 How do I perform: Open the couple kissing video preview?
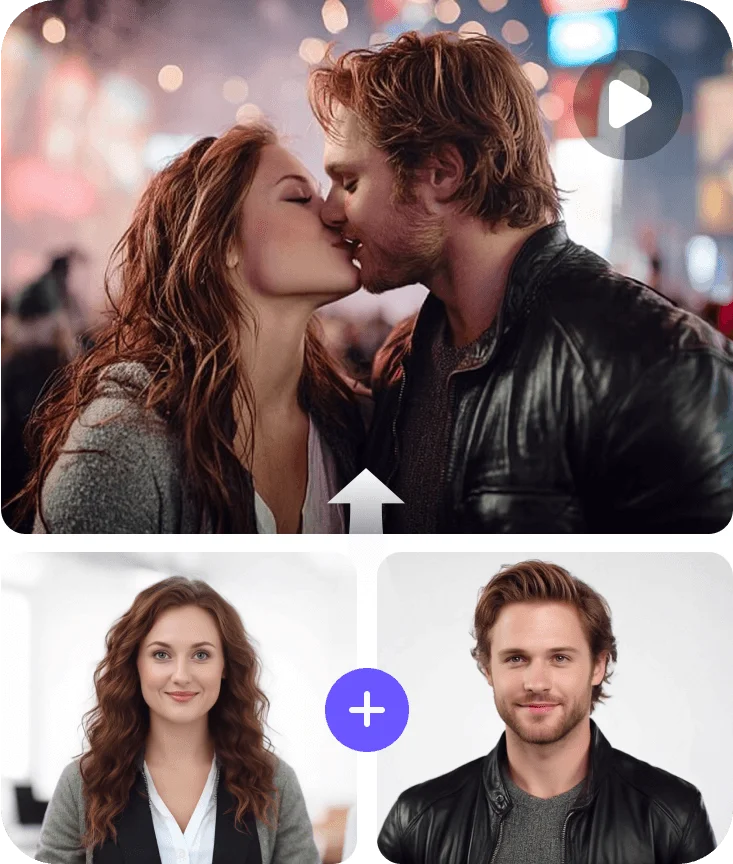tap(366, 270)
